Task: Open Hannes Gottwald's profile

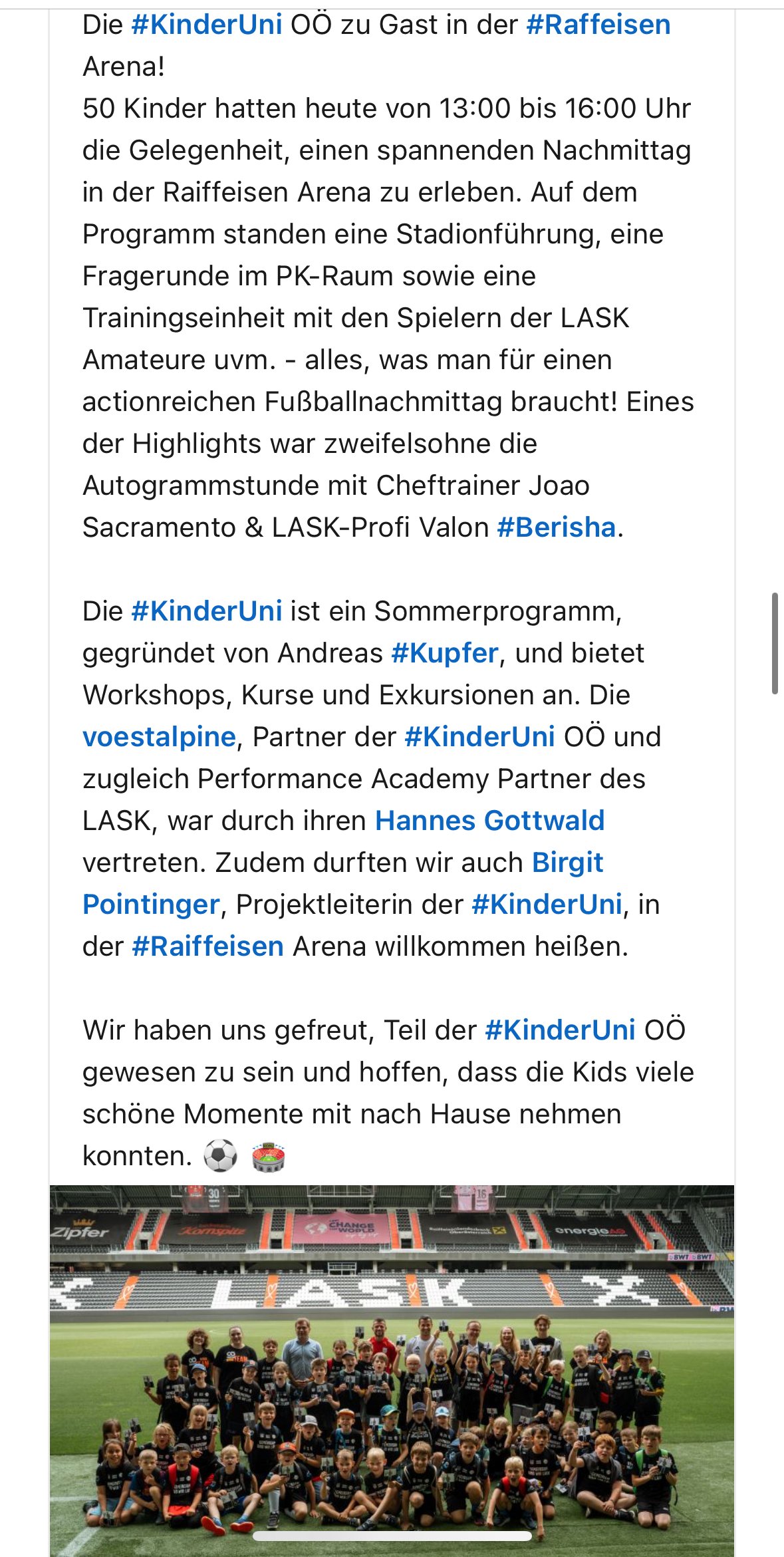Action: click(x=490, y=821)
